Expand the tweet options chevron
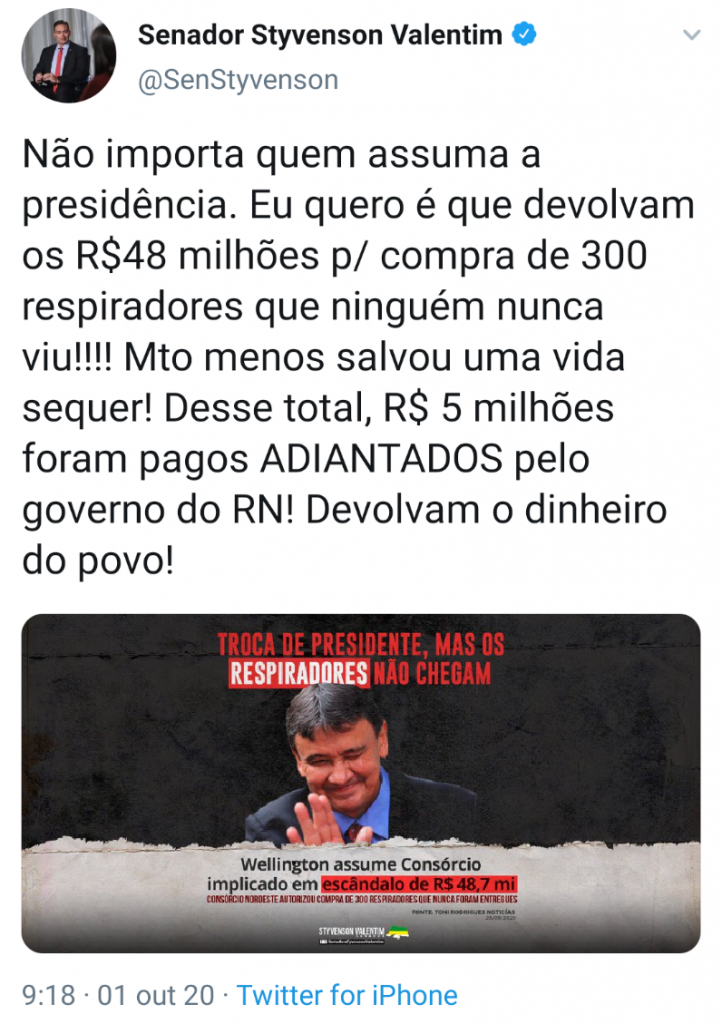This screenshot has height=1024, width=722. [690, 36]
